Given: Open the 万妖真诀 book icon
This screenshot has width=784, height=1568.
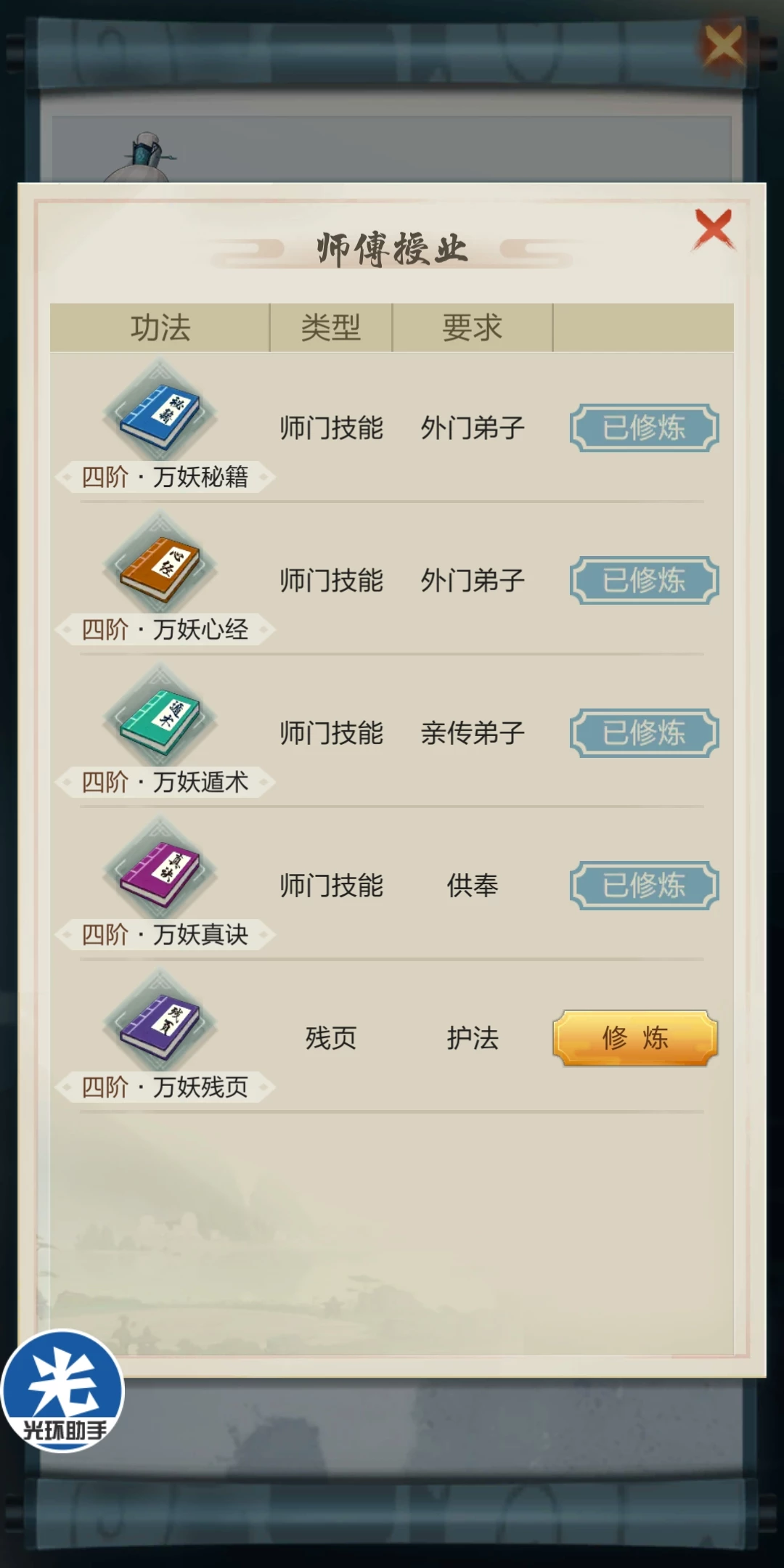Looking at the screenshot, I should click(160, 873).
